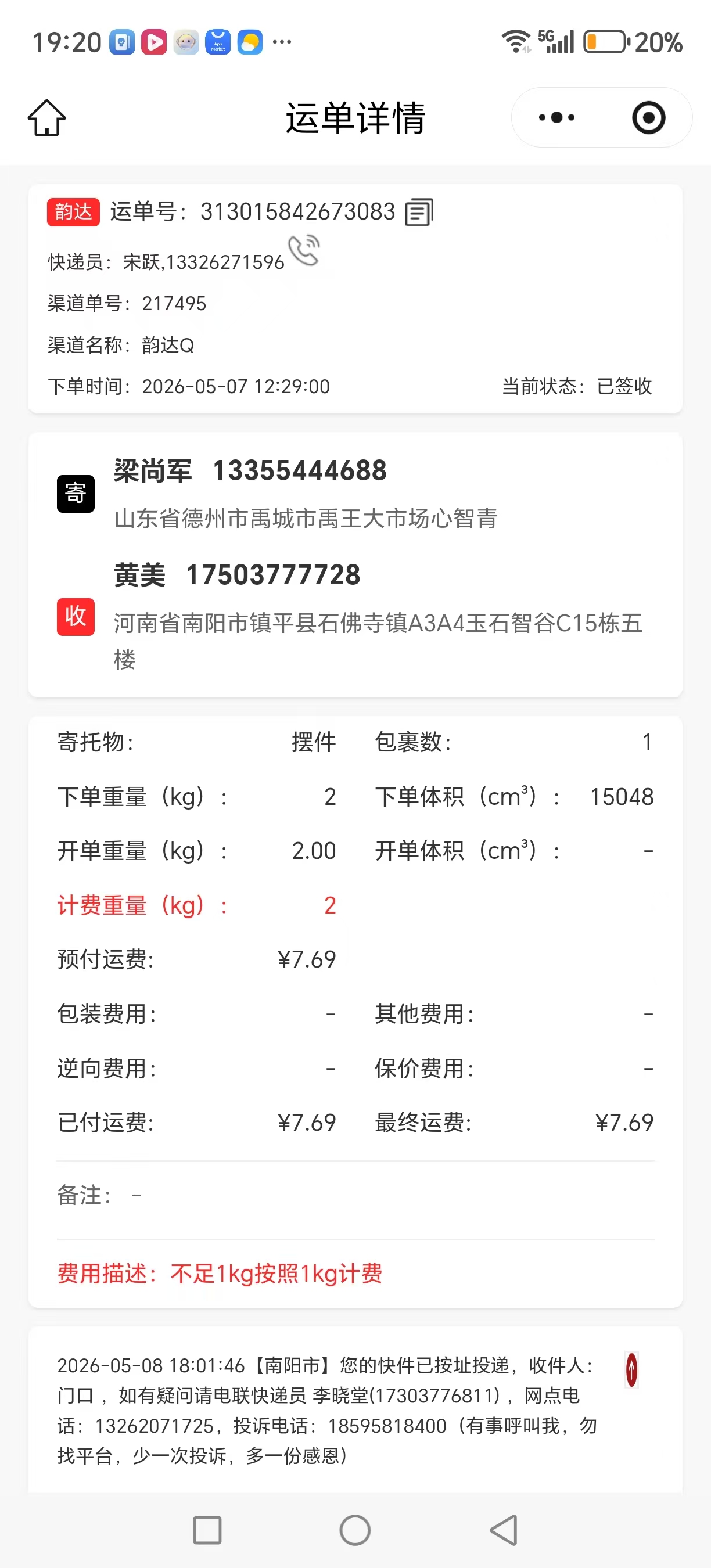The height and width of the screenshot is (1568, 711).
Task: Tap the system back button
Action: coord(504,1530)
